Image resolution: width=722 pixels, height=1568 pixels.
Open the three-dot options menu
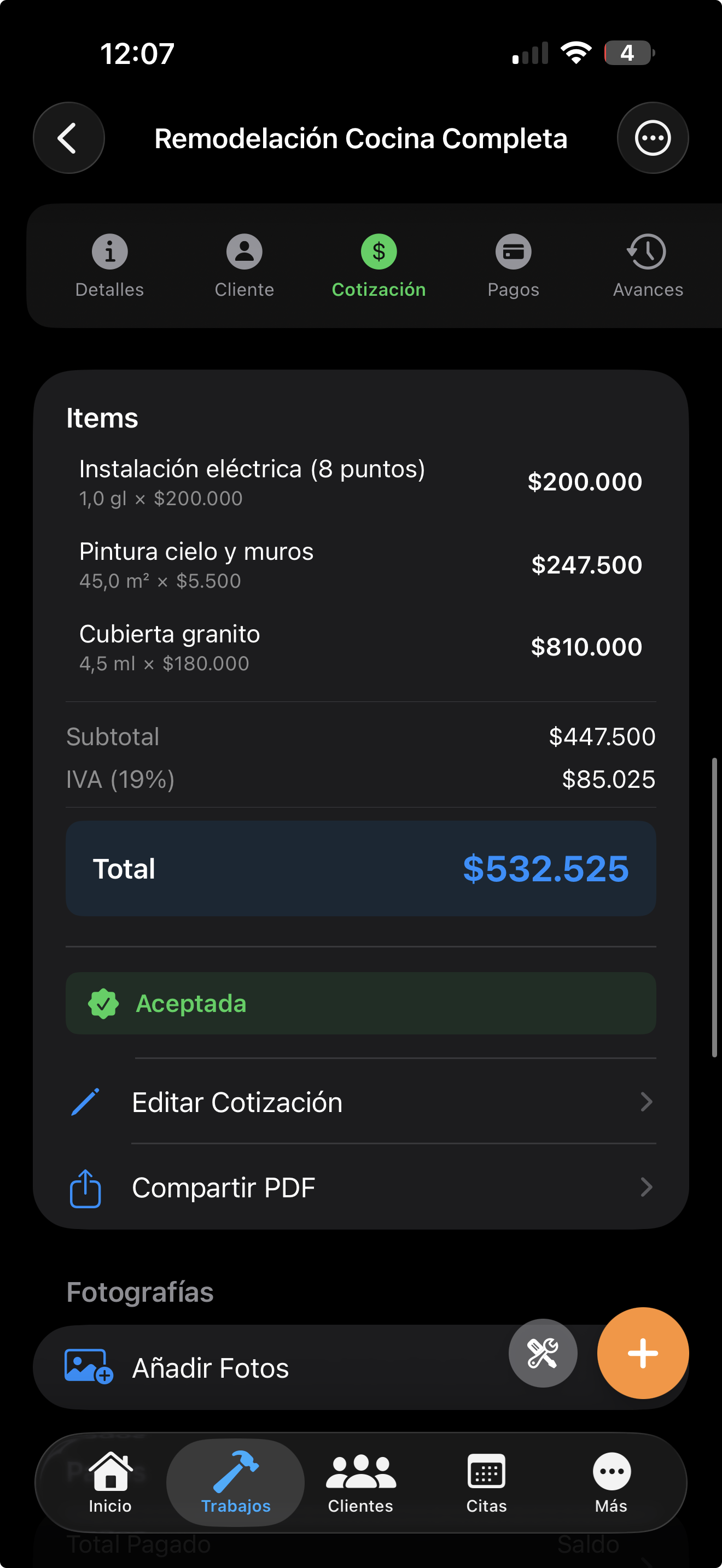coord(653,138)
